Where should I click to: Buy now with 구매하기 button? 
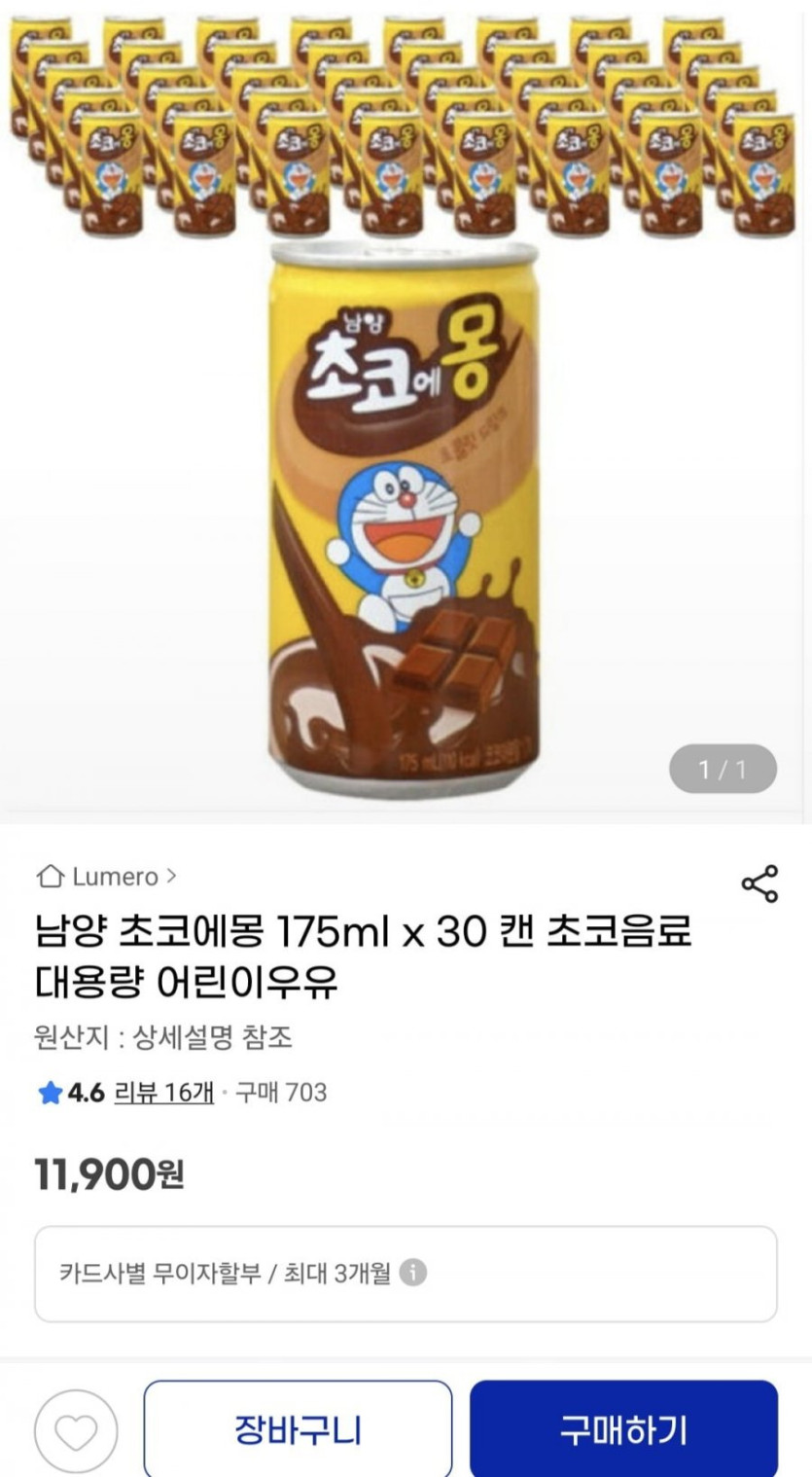tap(623, 1430)
